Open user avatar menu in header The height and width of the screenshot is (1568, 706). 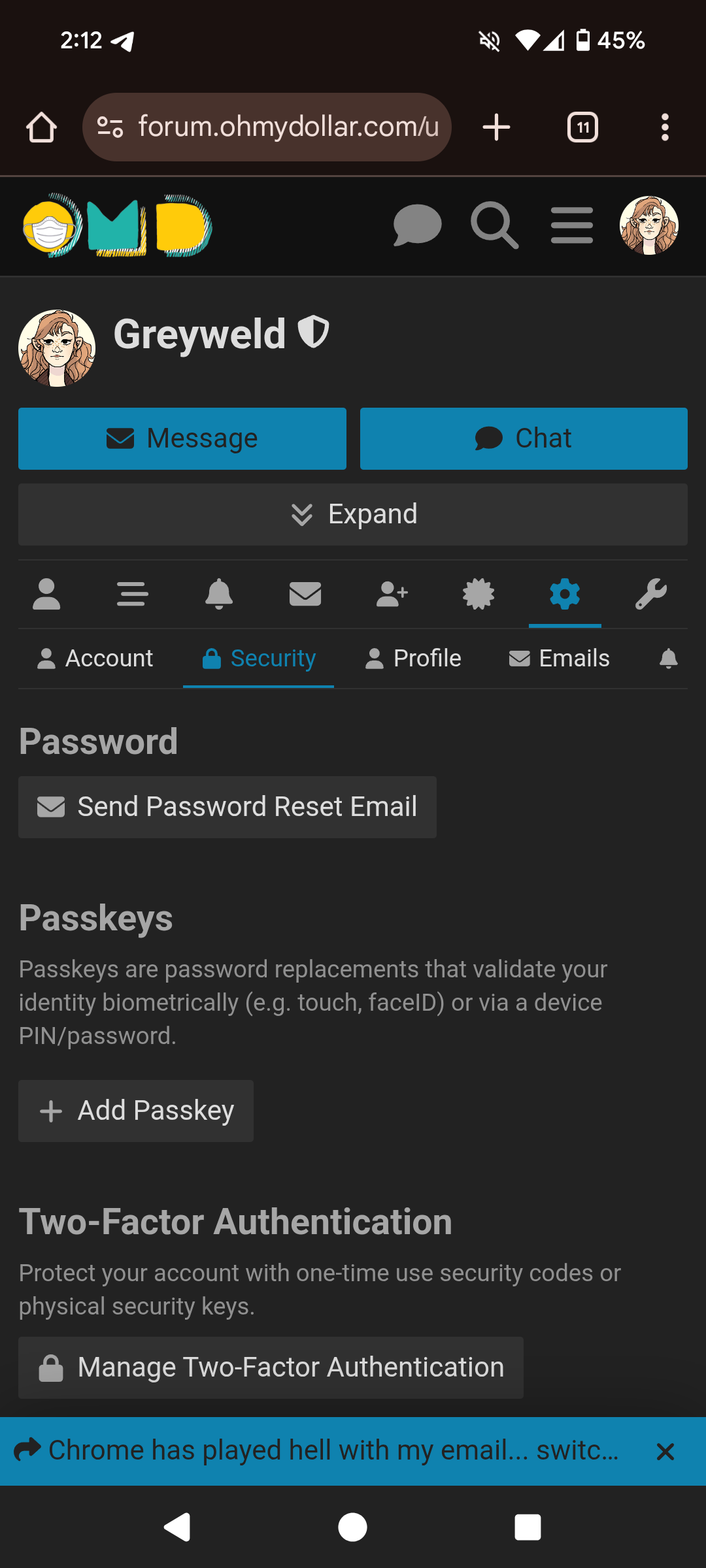click(648, 225)
